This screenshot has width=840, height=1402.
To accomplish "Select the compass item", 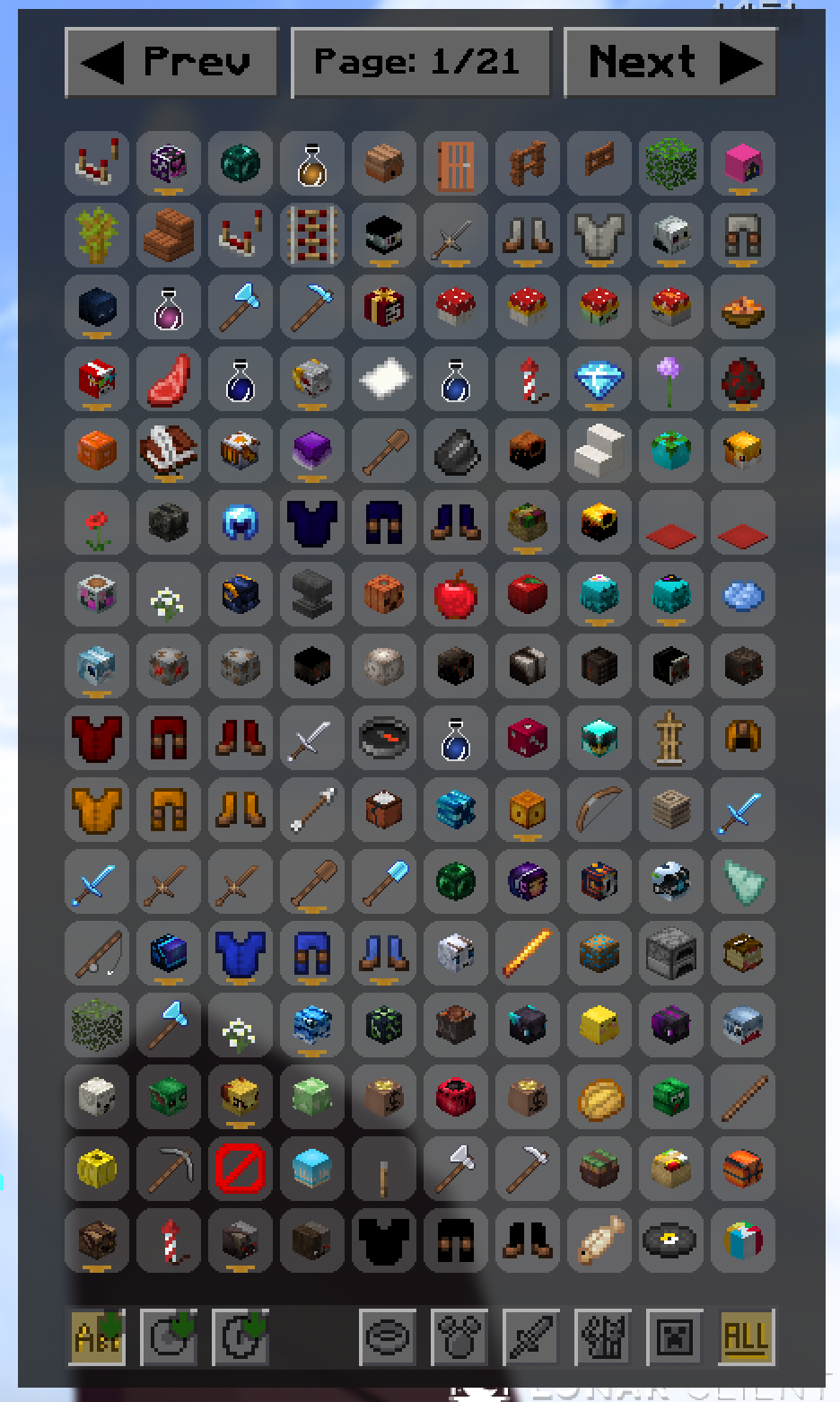I will click(383, 737).
